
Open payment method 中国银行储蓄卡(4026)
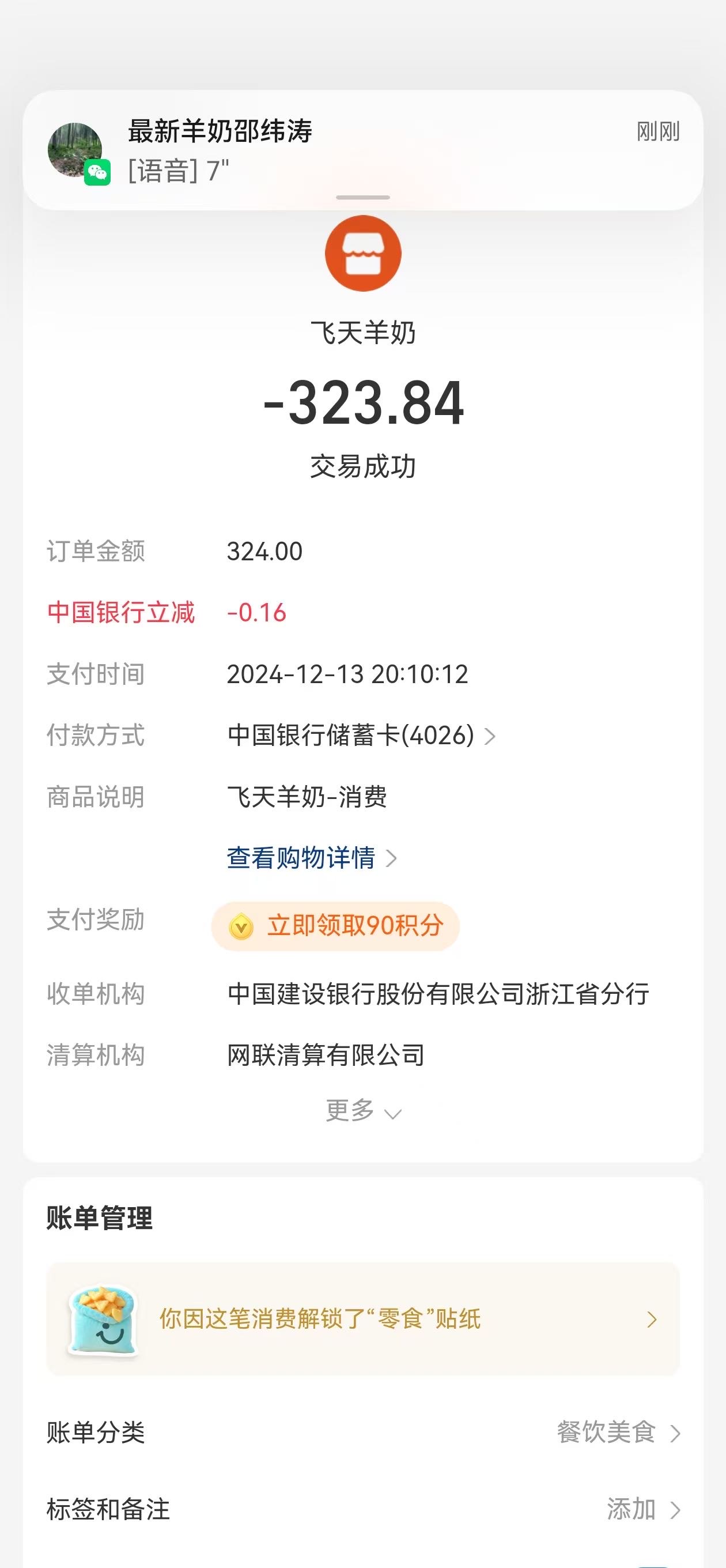(361, 736)
